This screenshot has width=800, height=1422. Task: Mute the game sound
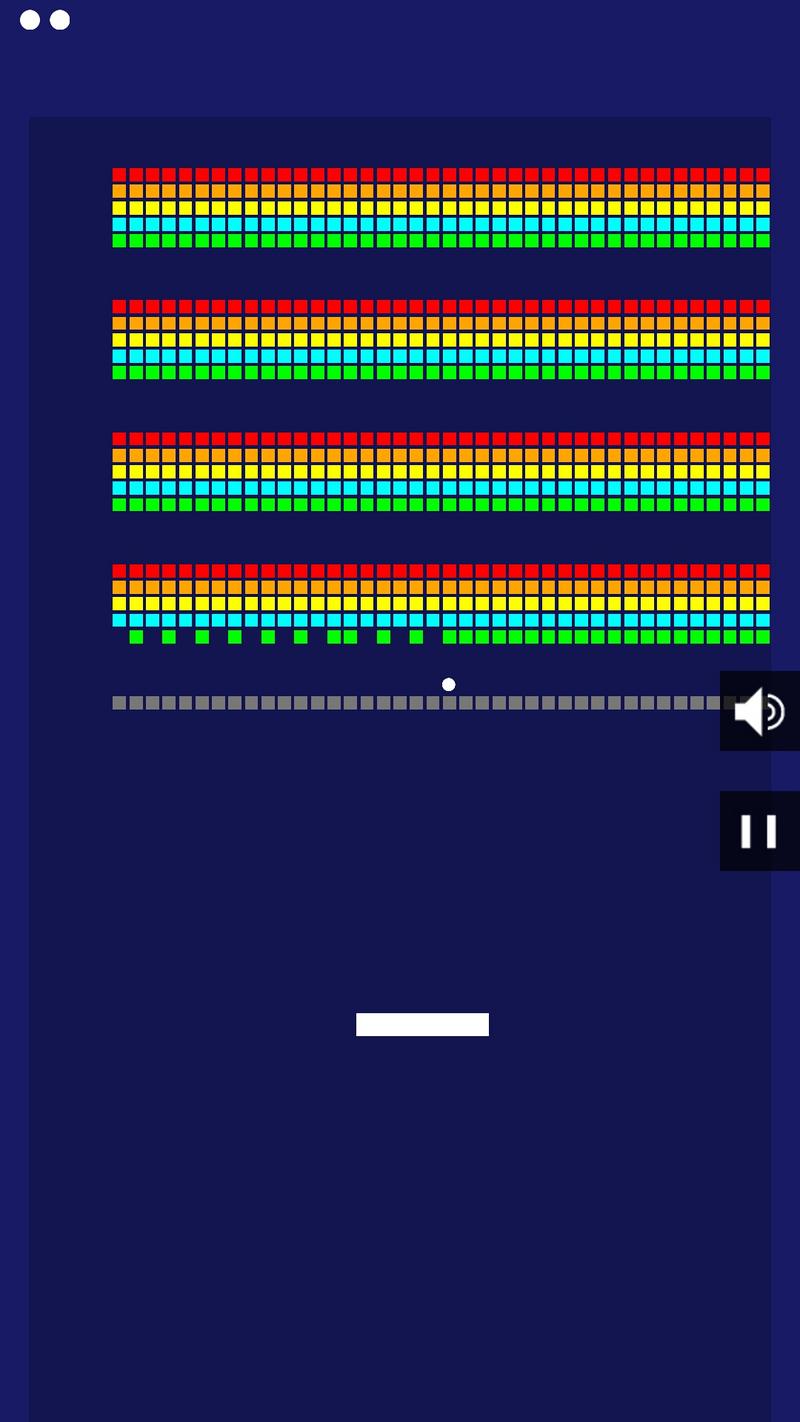[x=759, y=711]
